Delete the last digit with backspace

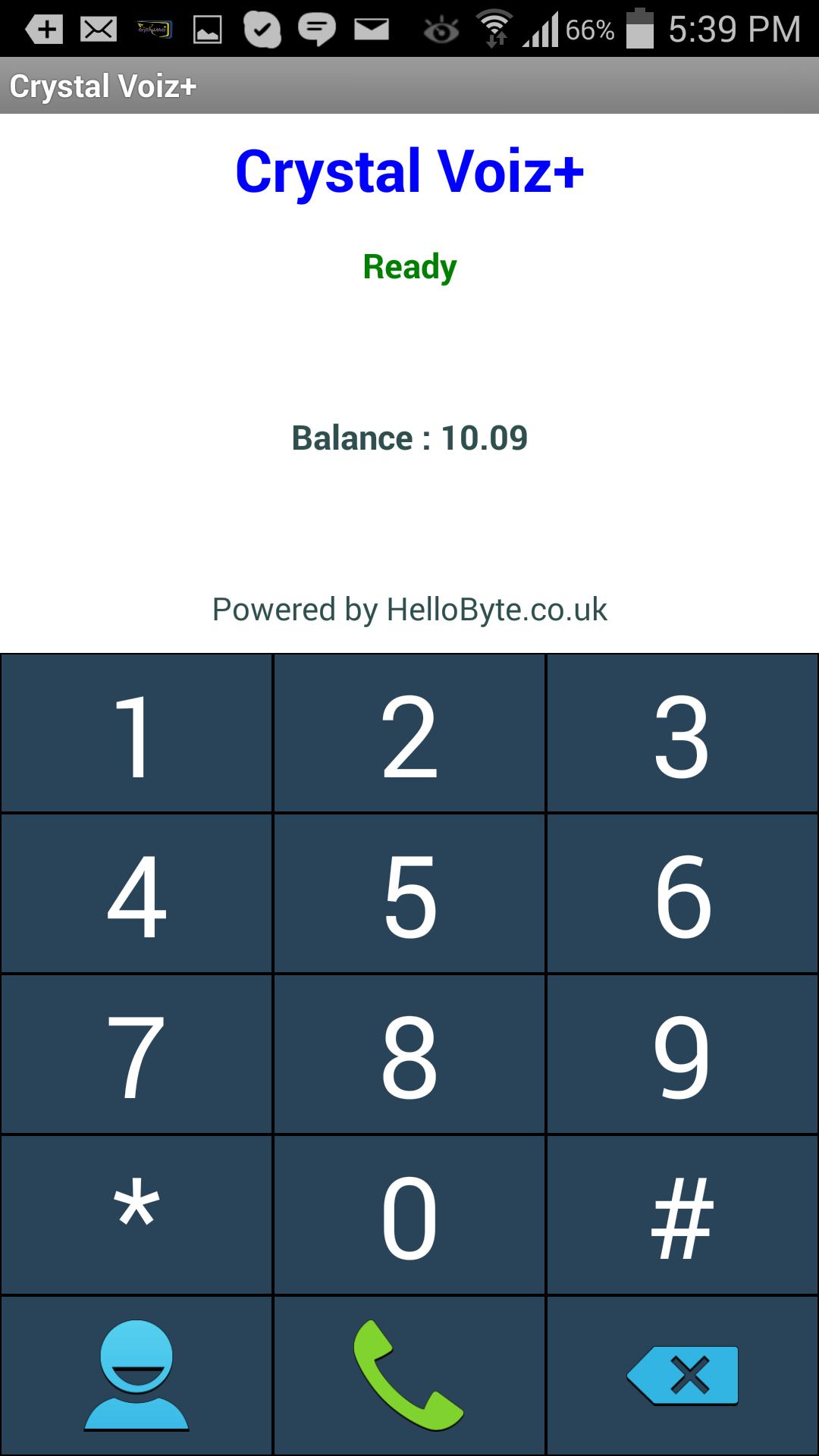pyautogui.click(x=682, y=1376)
